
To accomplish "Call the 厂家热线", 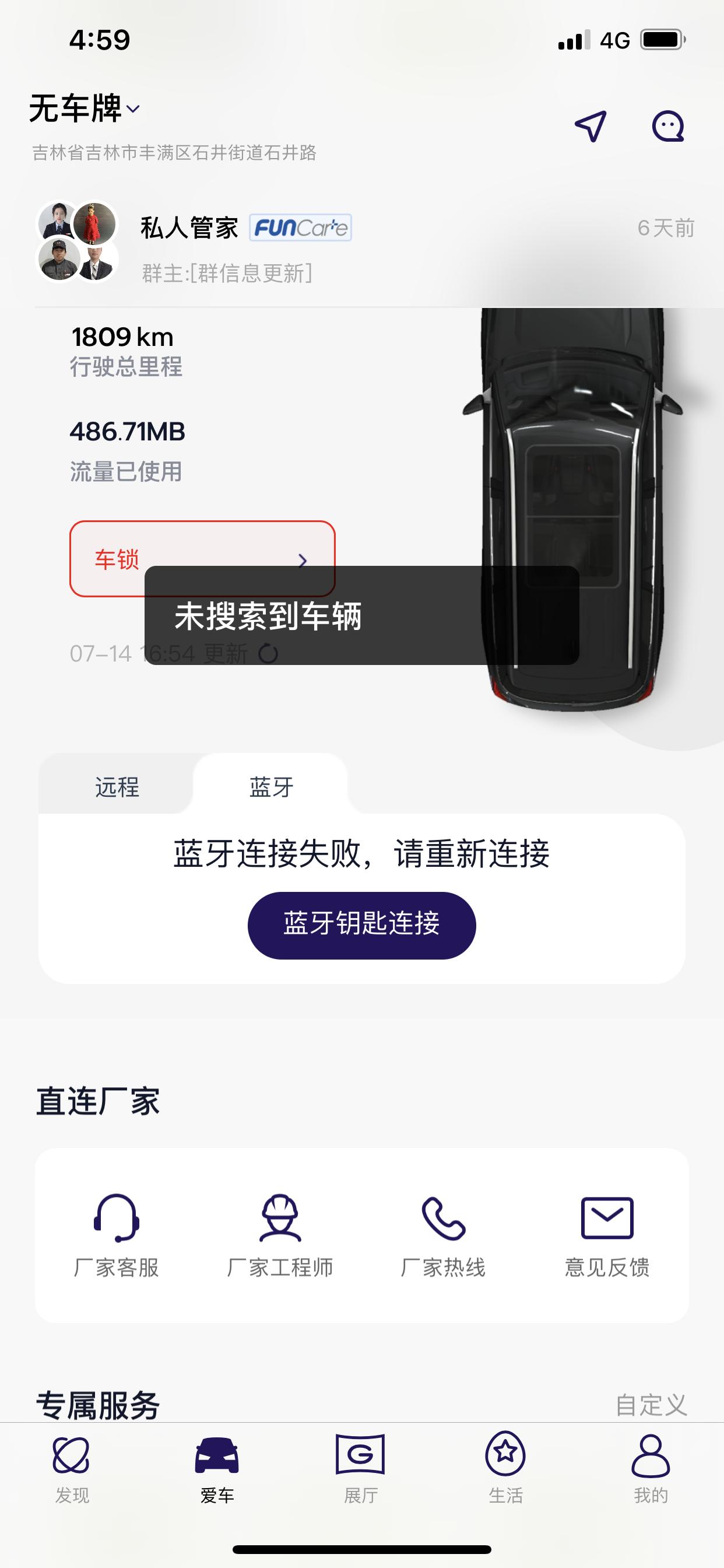I will 443,1235.
